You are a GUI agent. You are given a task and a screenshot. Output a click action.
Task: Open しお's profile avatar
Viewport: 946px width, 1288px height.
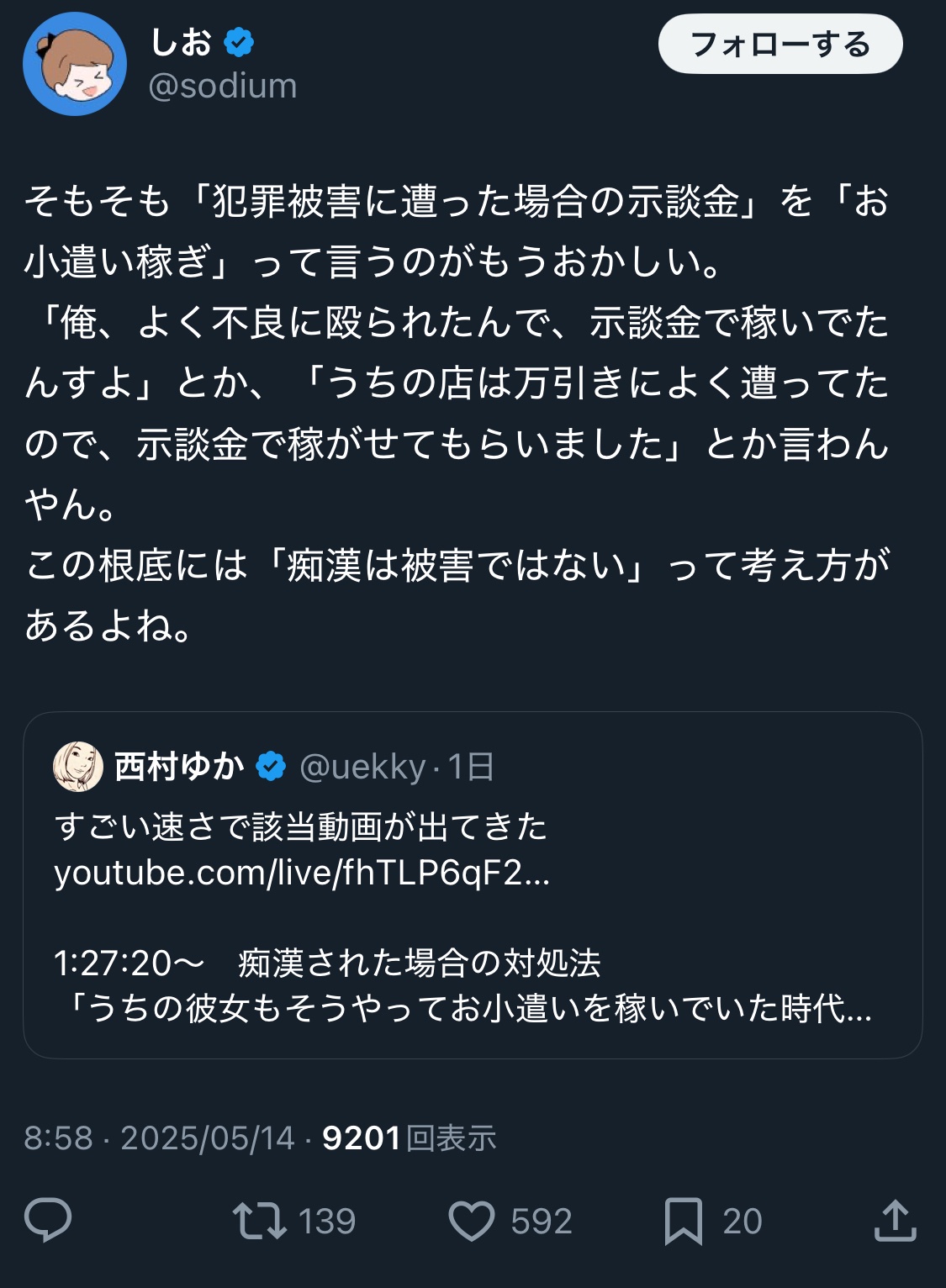coord(75,65)
